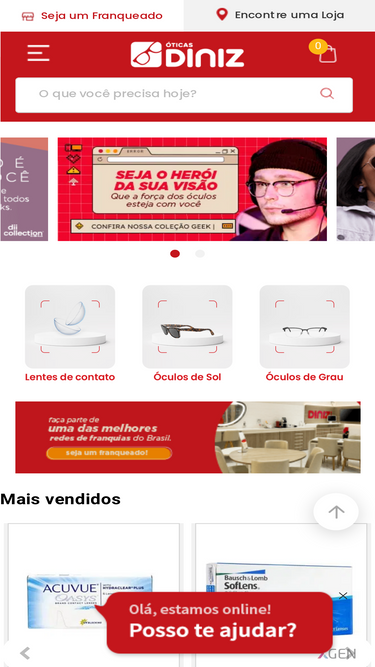The image size is (375, 667).
Task: Open Óculos de Grau category
Action: [x=304, y=334]
